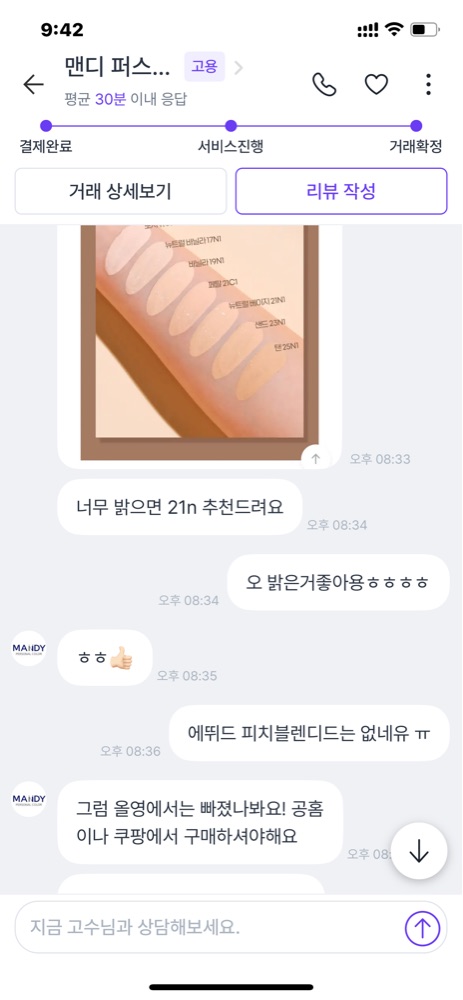Go back with the arrow icon
463x1000 pixels.
[x=33, y=84]
